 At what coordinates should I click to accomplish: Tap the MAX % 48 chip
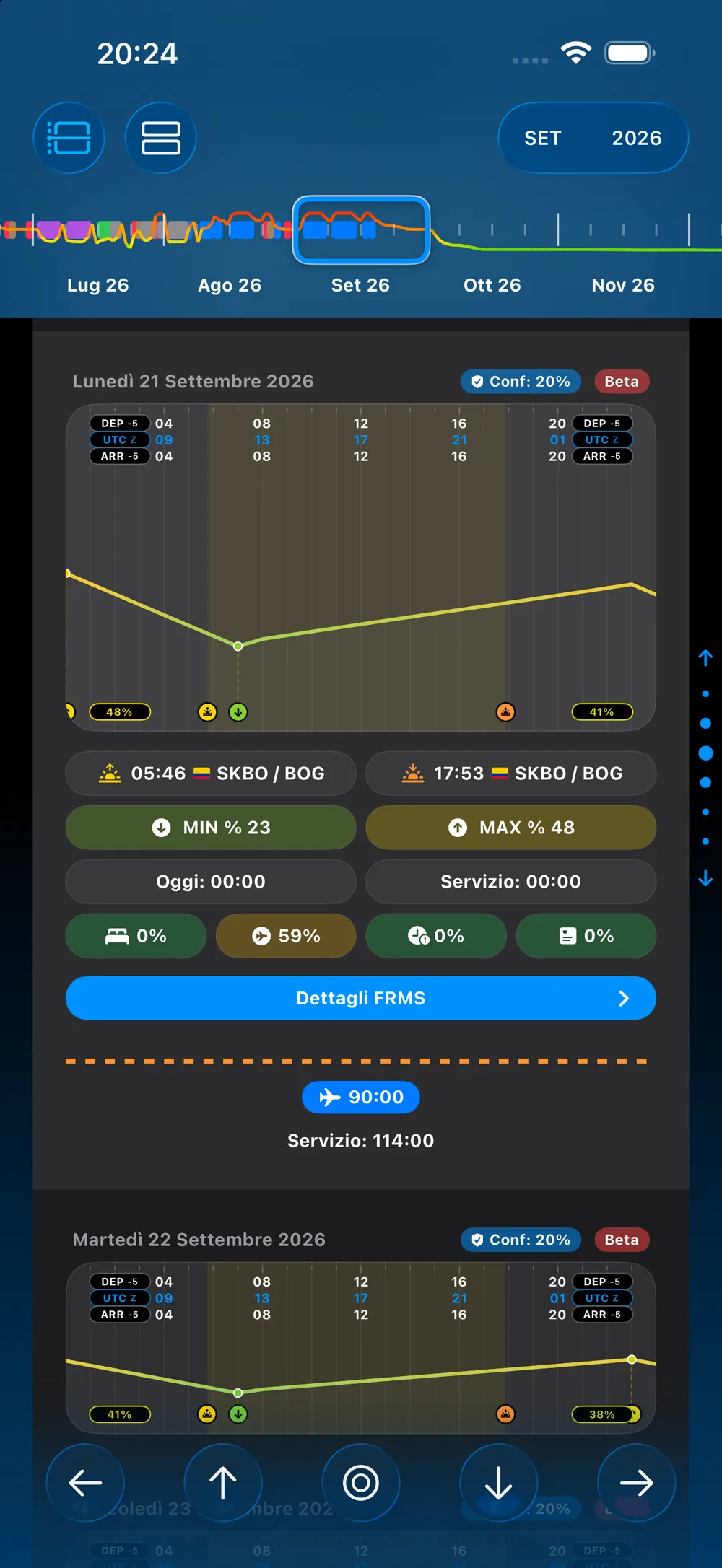pos(511,827)
